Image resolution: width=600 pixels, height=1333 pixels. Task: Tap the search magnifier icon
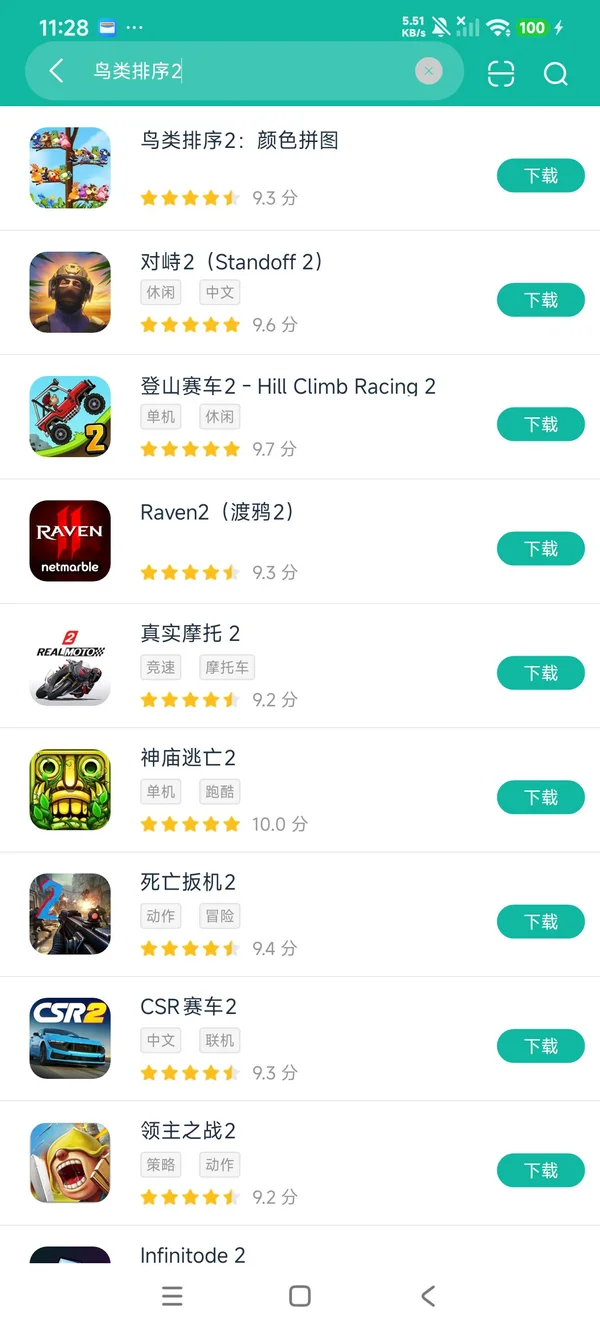pyautogui.click(x=555, y=73)
